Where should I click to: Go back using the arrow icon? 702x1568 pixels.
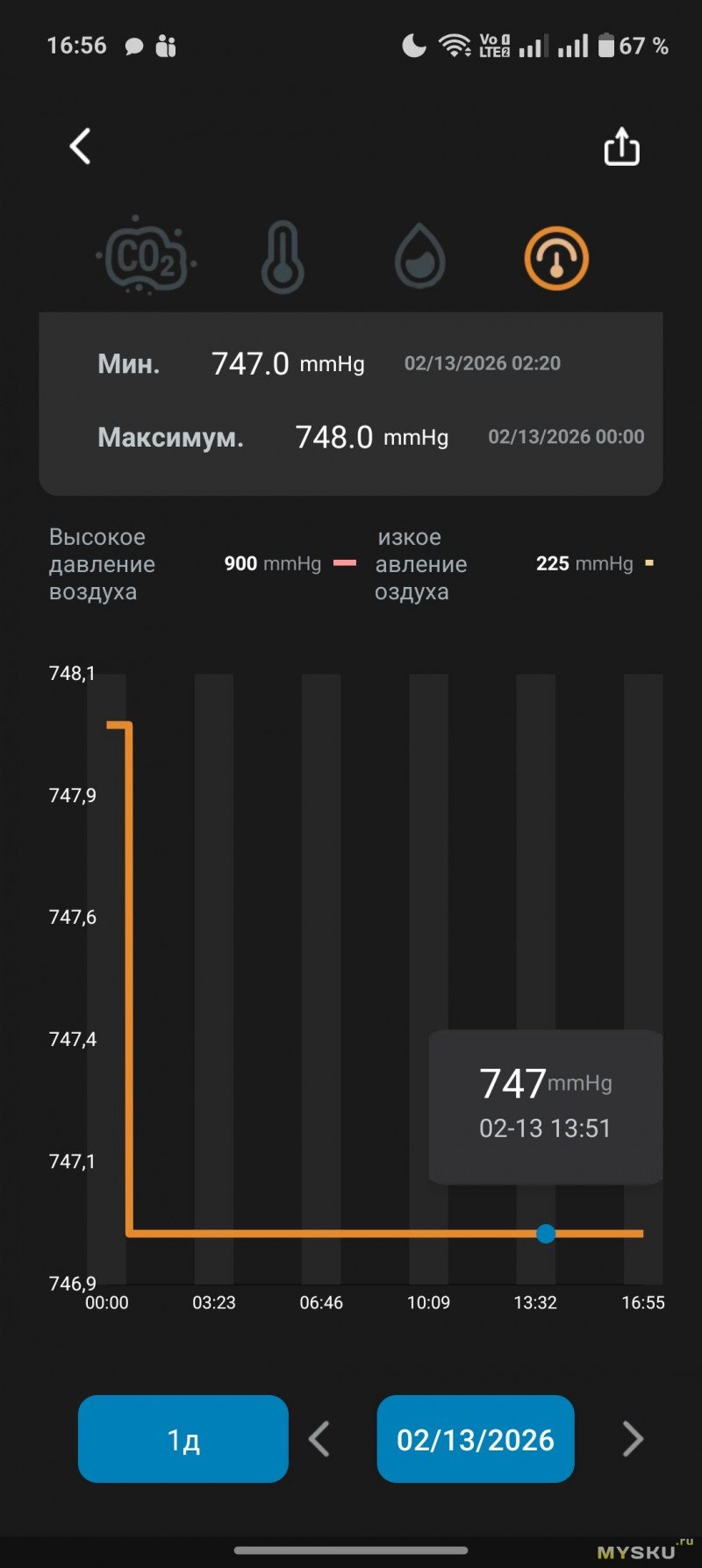click(x=81, y=147)
